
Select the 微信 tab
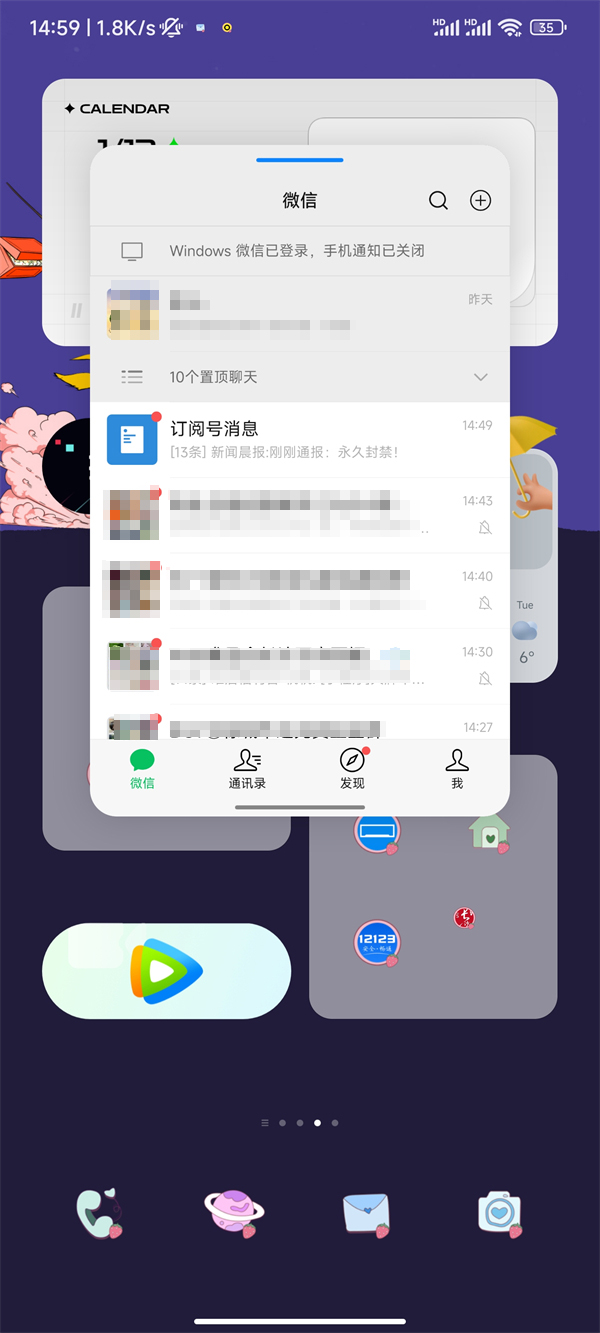point(142,770)
